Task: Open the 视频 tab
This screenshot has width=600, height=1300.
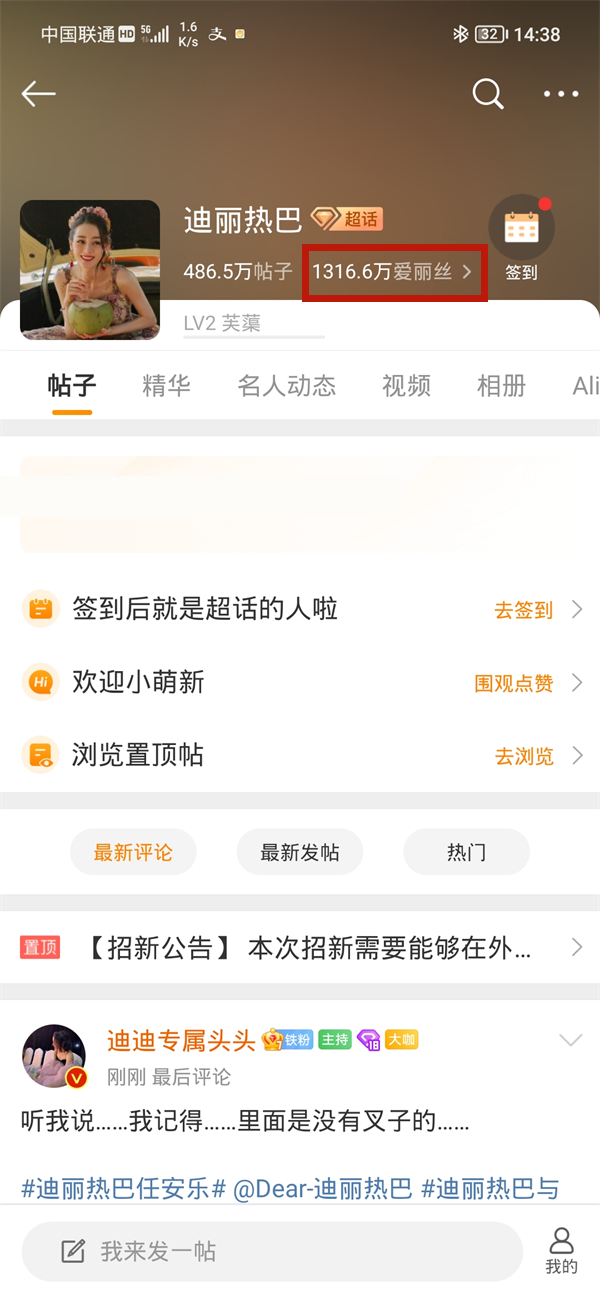Action: pos(406,386)
